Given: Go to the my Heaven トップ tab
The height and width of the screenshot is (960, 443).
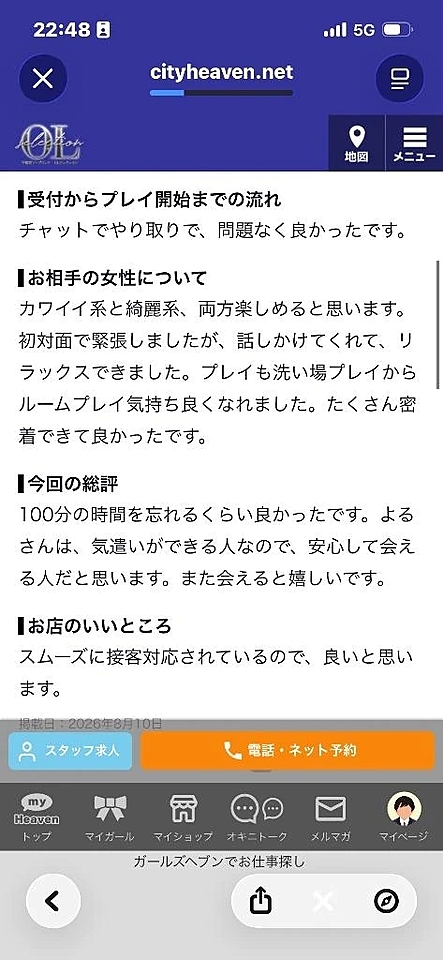Looking at the screenshot, I should 37,817.
